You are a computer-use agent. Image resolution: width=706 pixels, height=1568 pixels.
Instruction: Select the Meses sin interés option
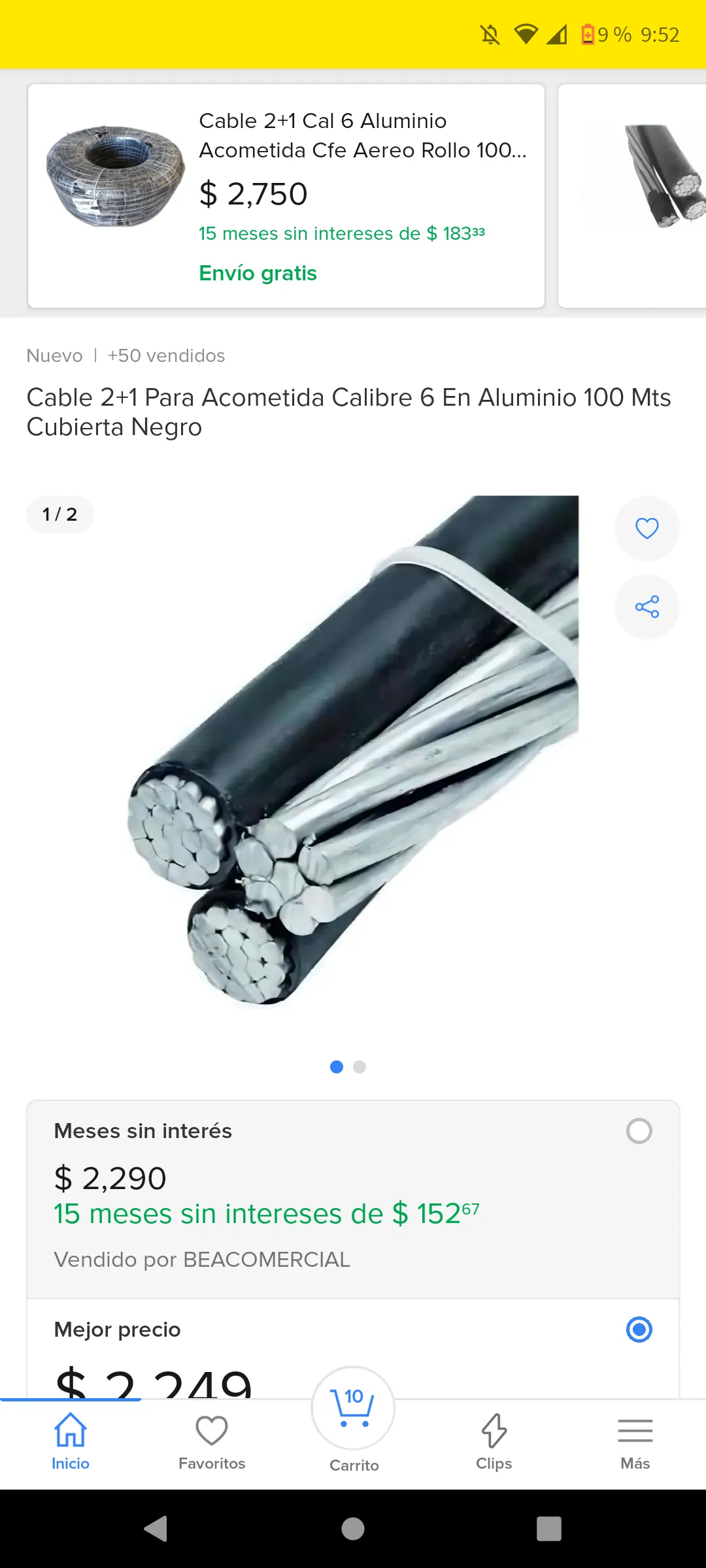(639, 1131)
